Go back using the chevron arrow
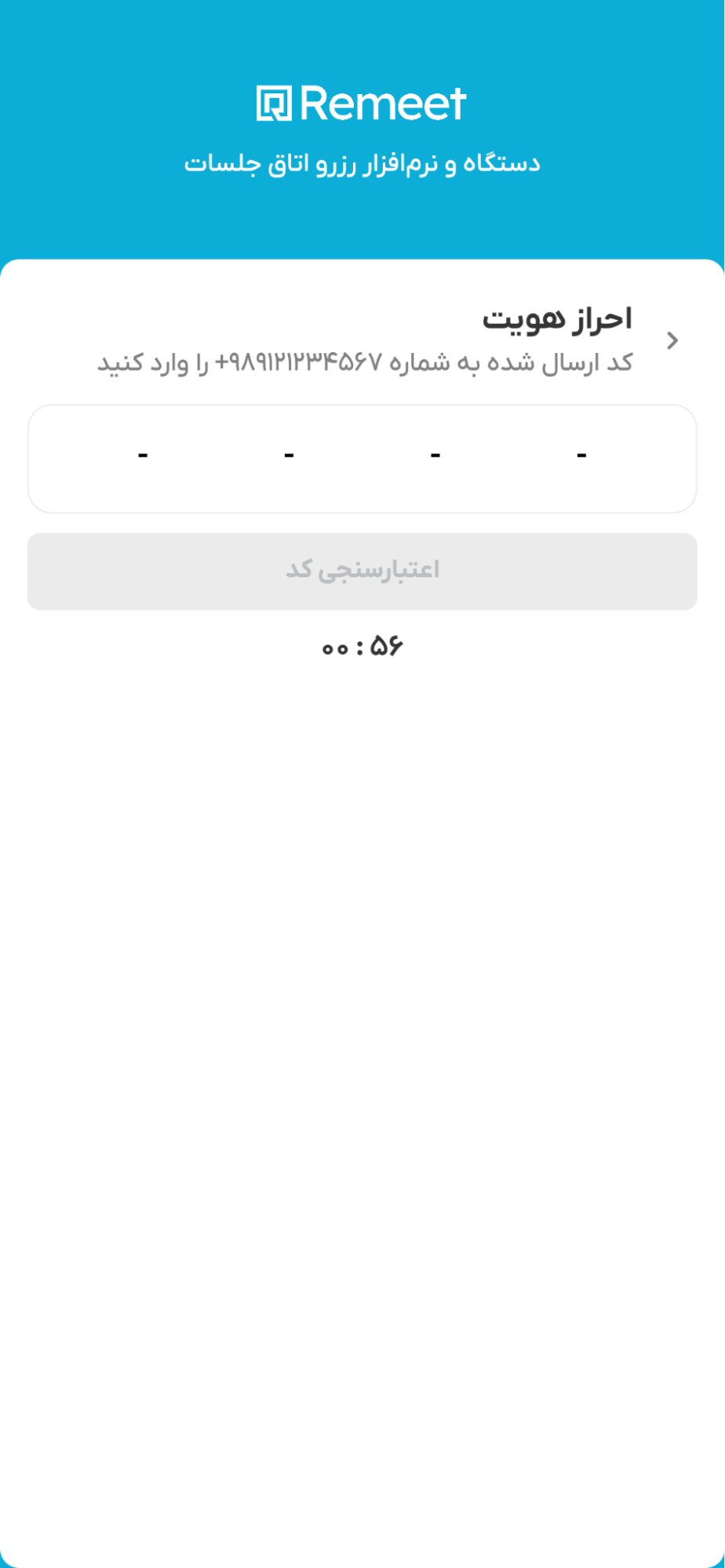 click(x=672, y=340)
